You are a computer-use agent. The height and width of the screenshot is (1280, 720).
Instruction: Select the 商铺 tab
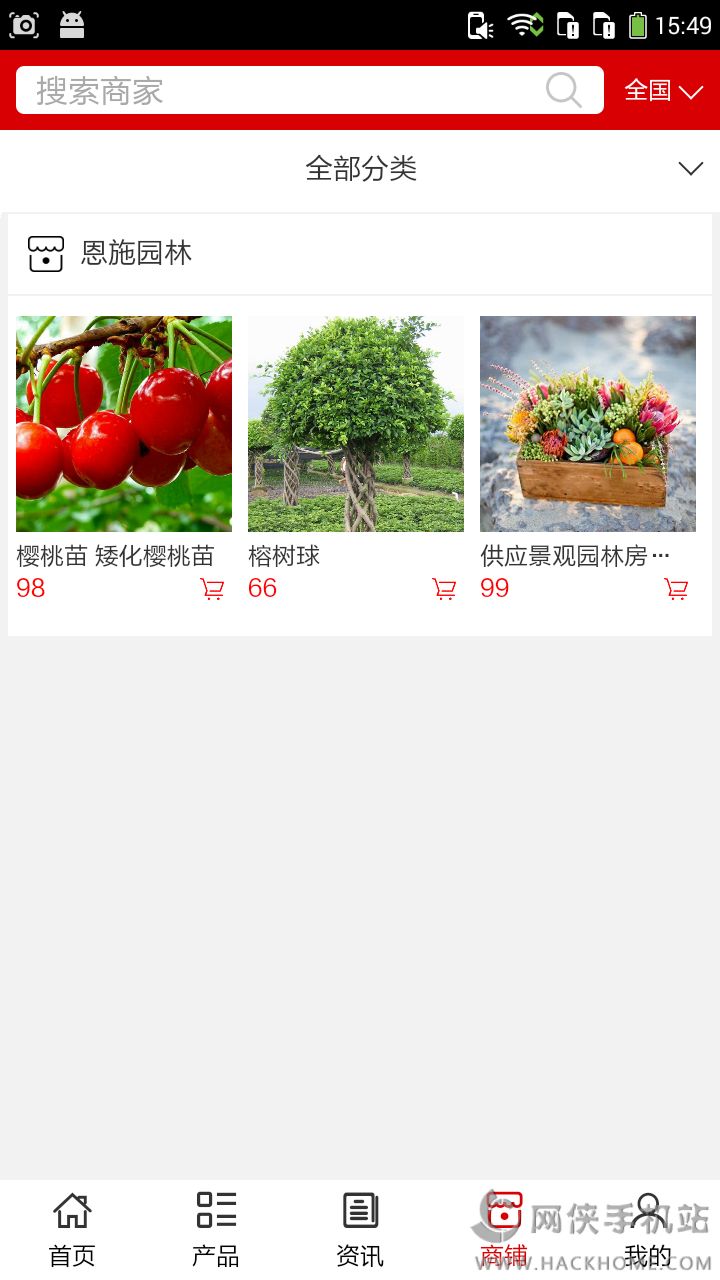coord(504,1230)
